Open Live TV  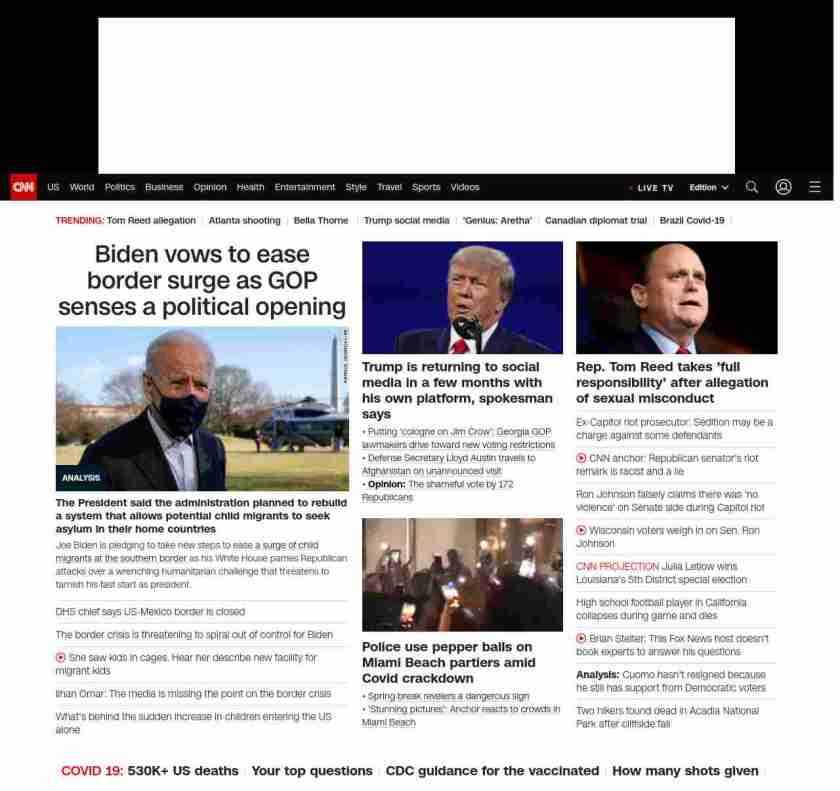coord(654,188)
